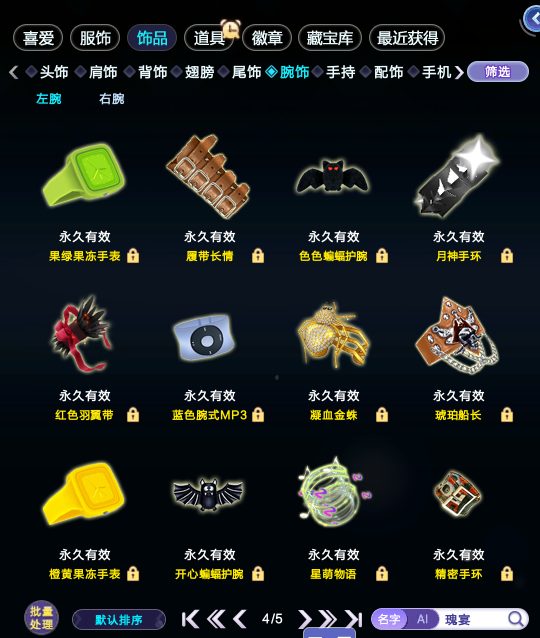This screenshot has width=540, height=638.
Task: Switch to the 徽章 tab
Action: tap(267, 38)
